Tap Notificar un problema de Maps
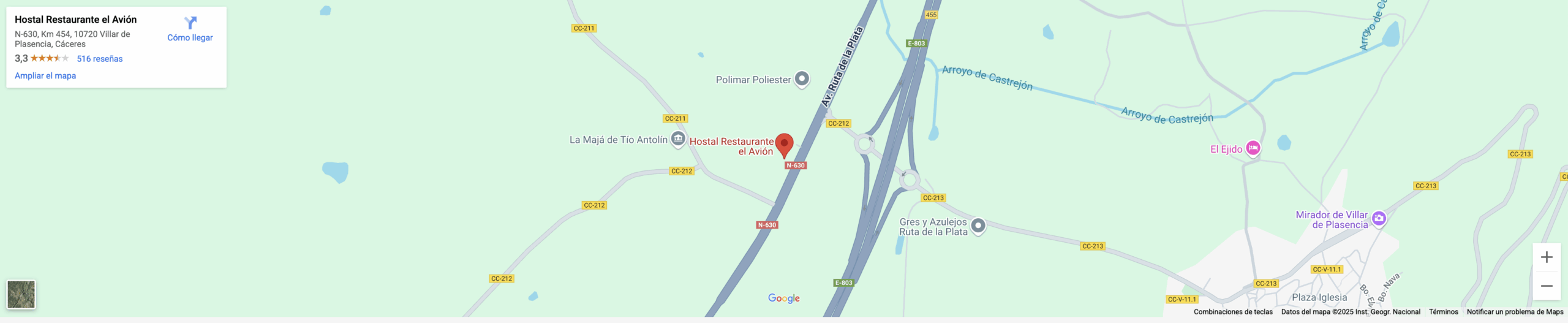Image resolution: width=1568 pixels, height=323 pixels. [x=1515, y=312]
